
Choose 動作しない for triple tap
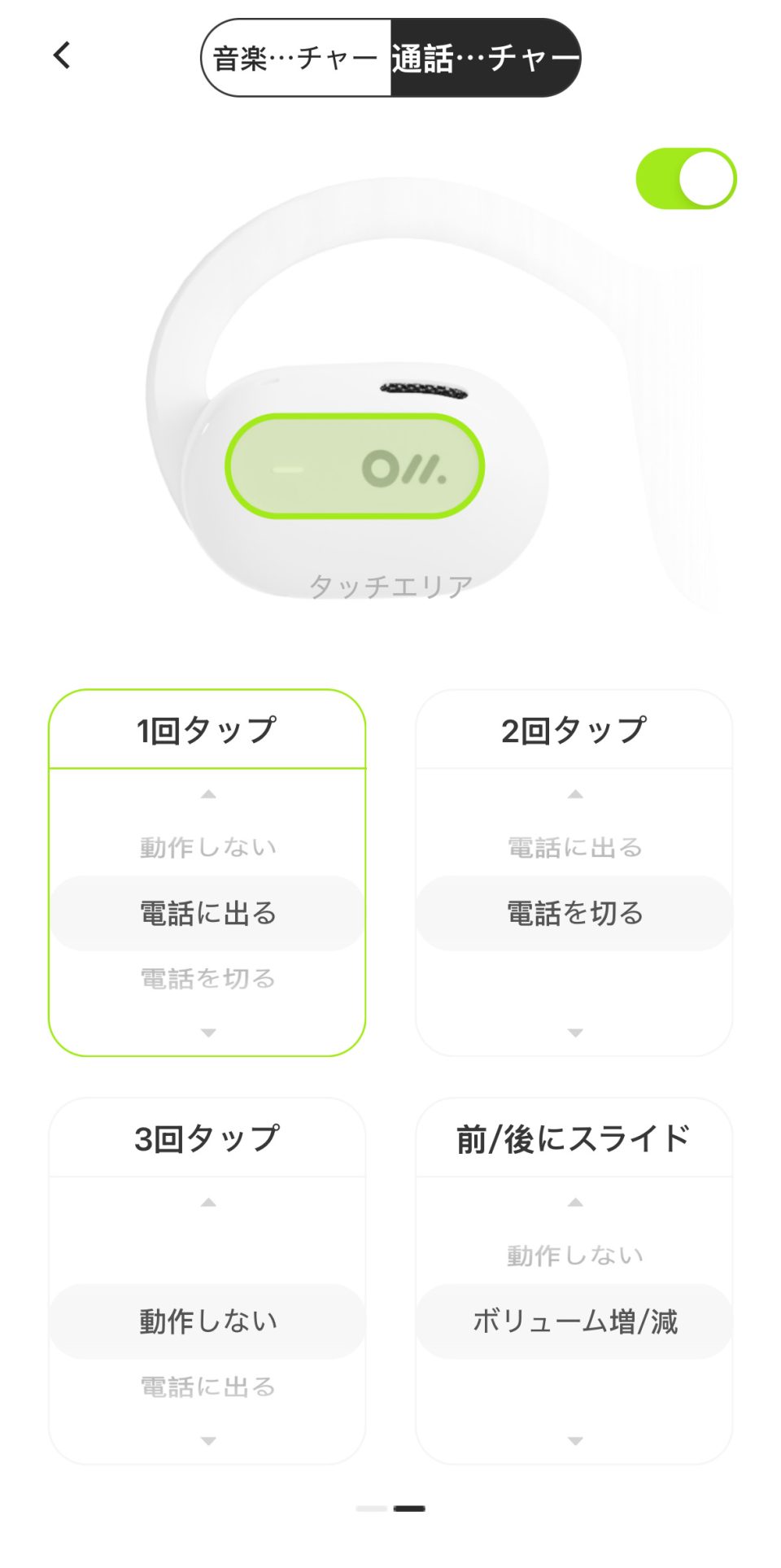tap(207, 1321)
